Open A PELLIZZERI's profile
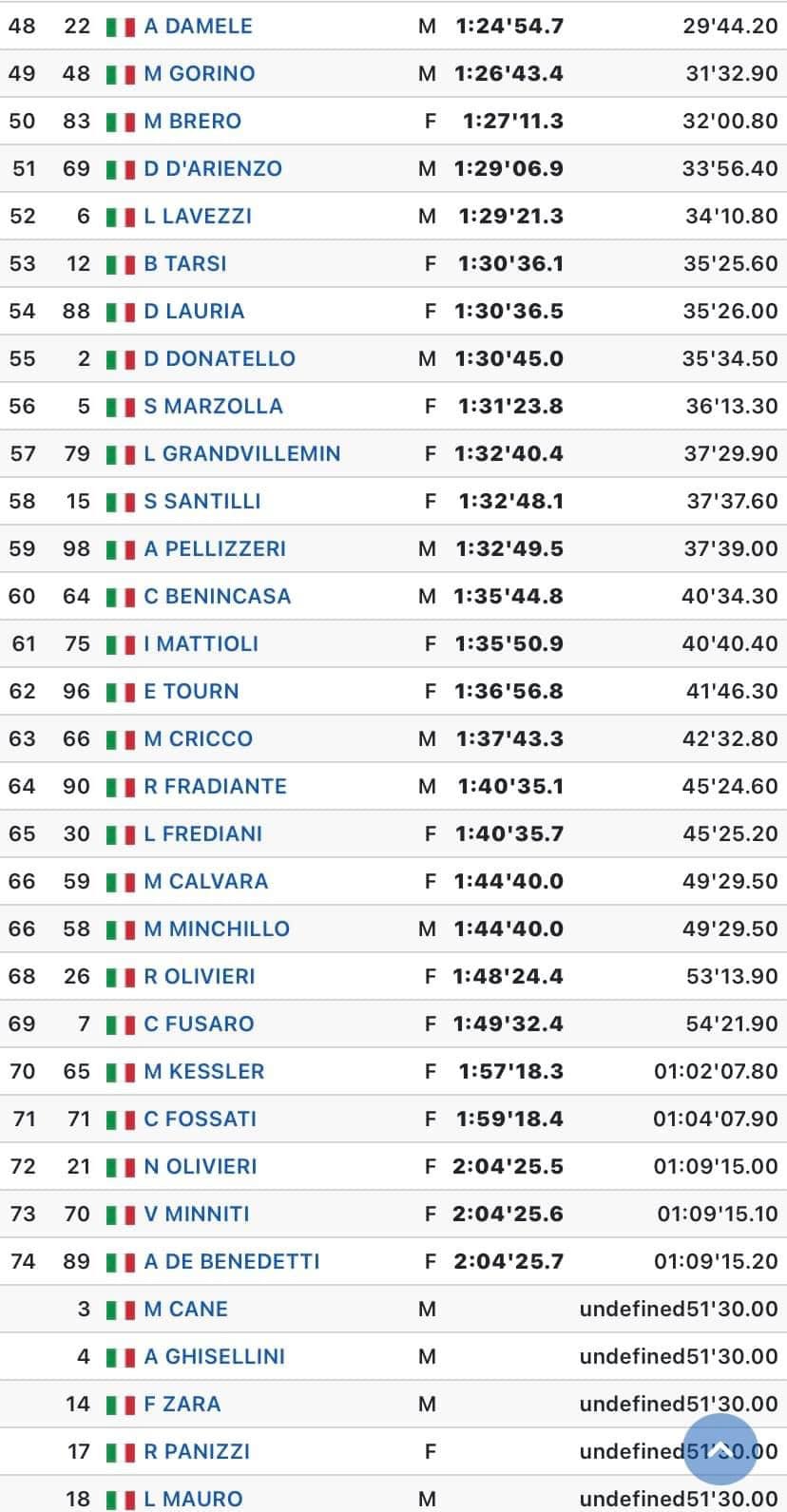 coord(215,548)
